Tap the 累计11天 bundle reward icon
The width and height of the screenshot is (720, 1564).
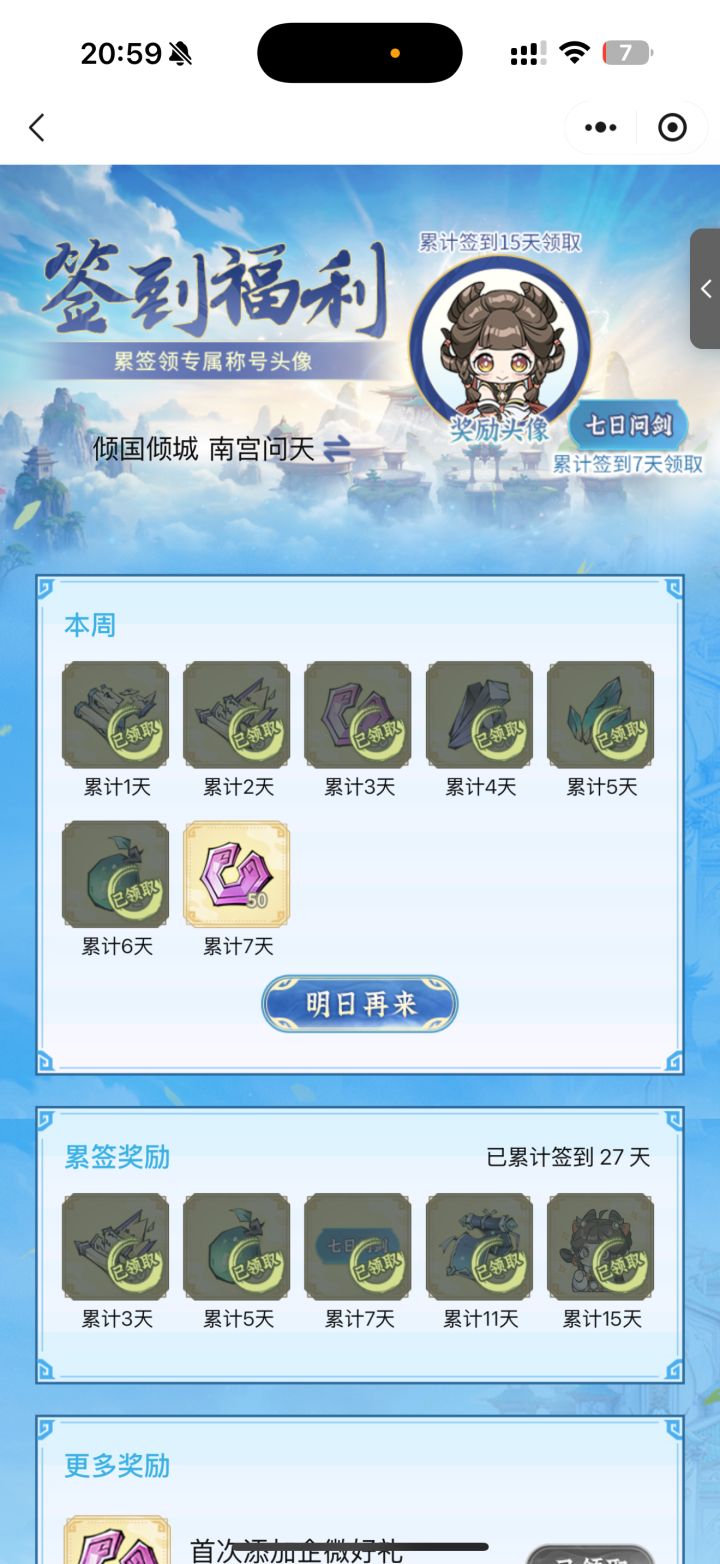(479, 1247)
